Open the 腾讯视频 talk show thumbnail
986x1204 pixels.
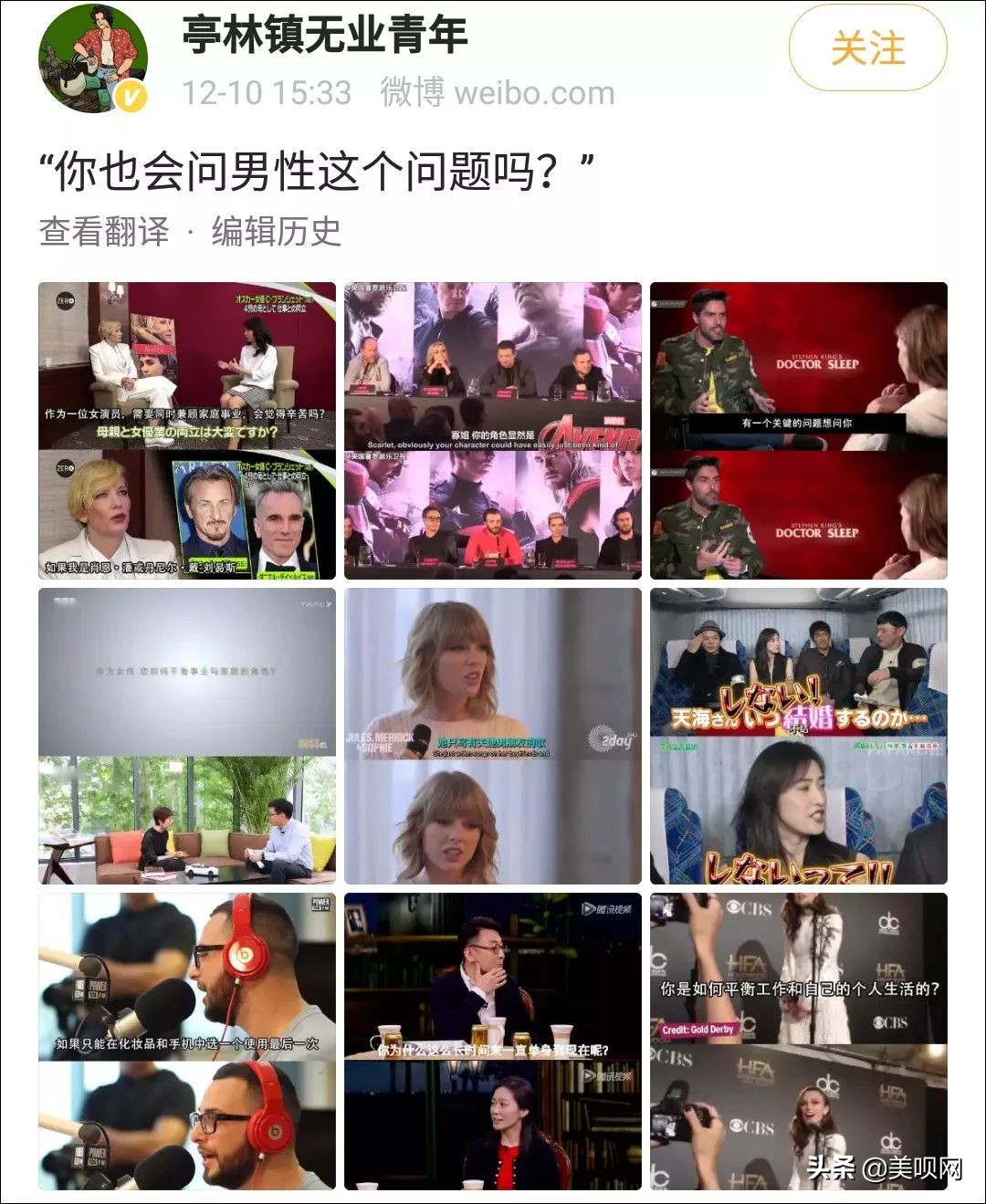493,1041
